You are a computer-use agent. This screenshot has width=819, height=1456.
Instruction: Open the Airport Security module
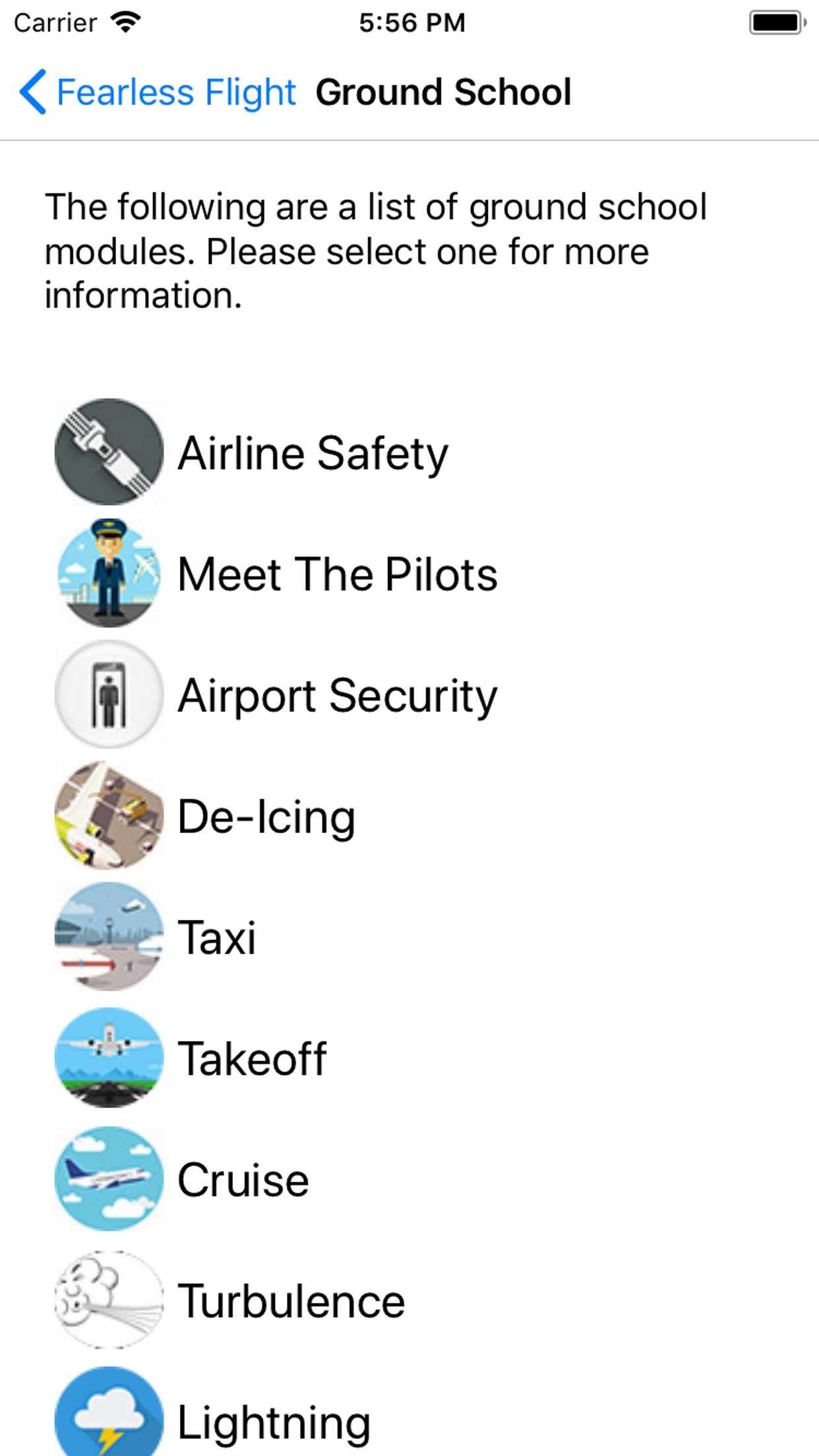[x=336, y=696]
